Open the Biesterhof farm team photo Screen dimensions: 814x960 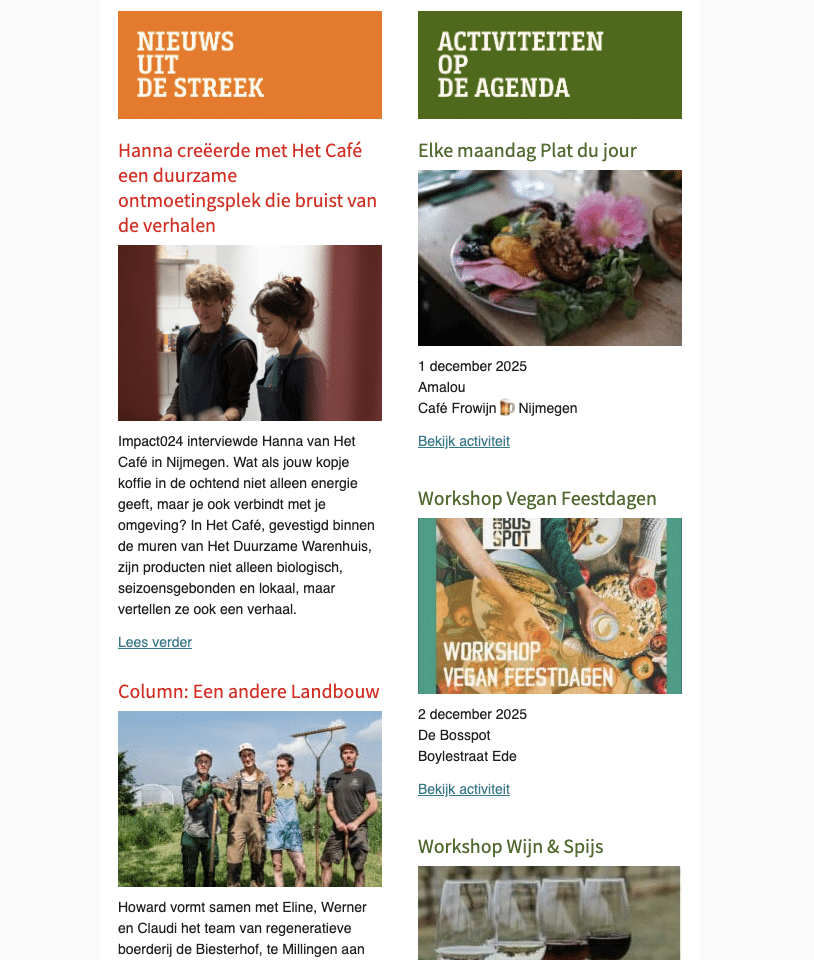coord(250,798)
